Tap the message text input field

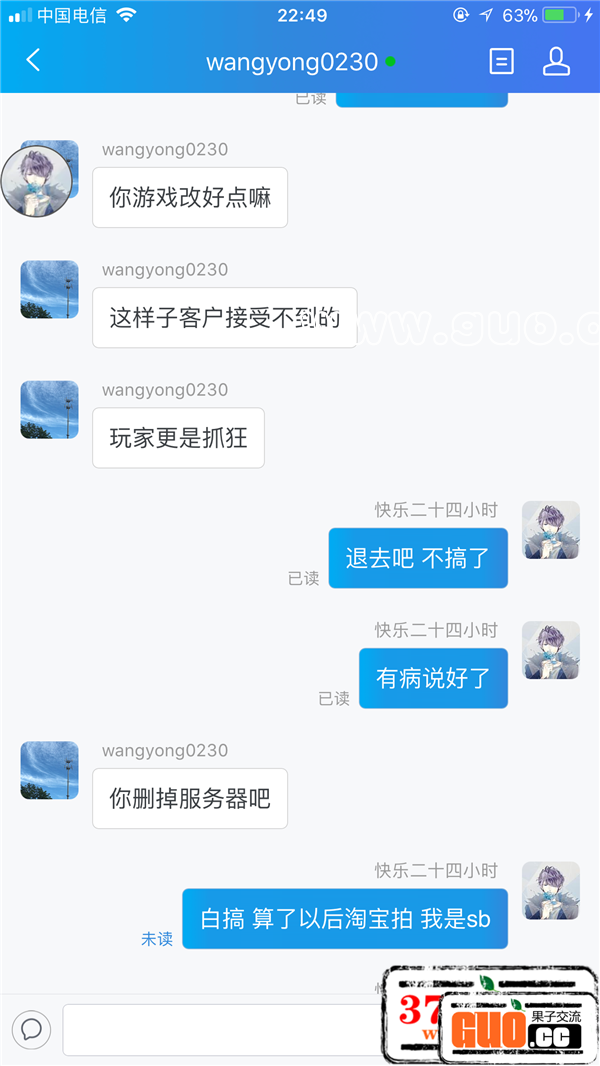(x=220, y=1029)
